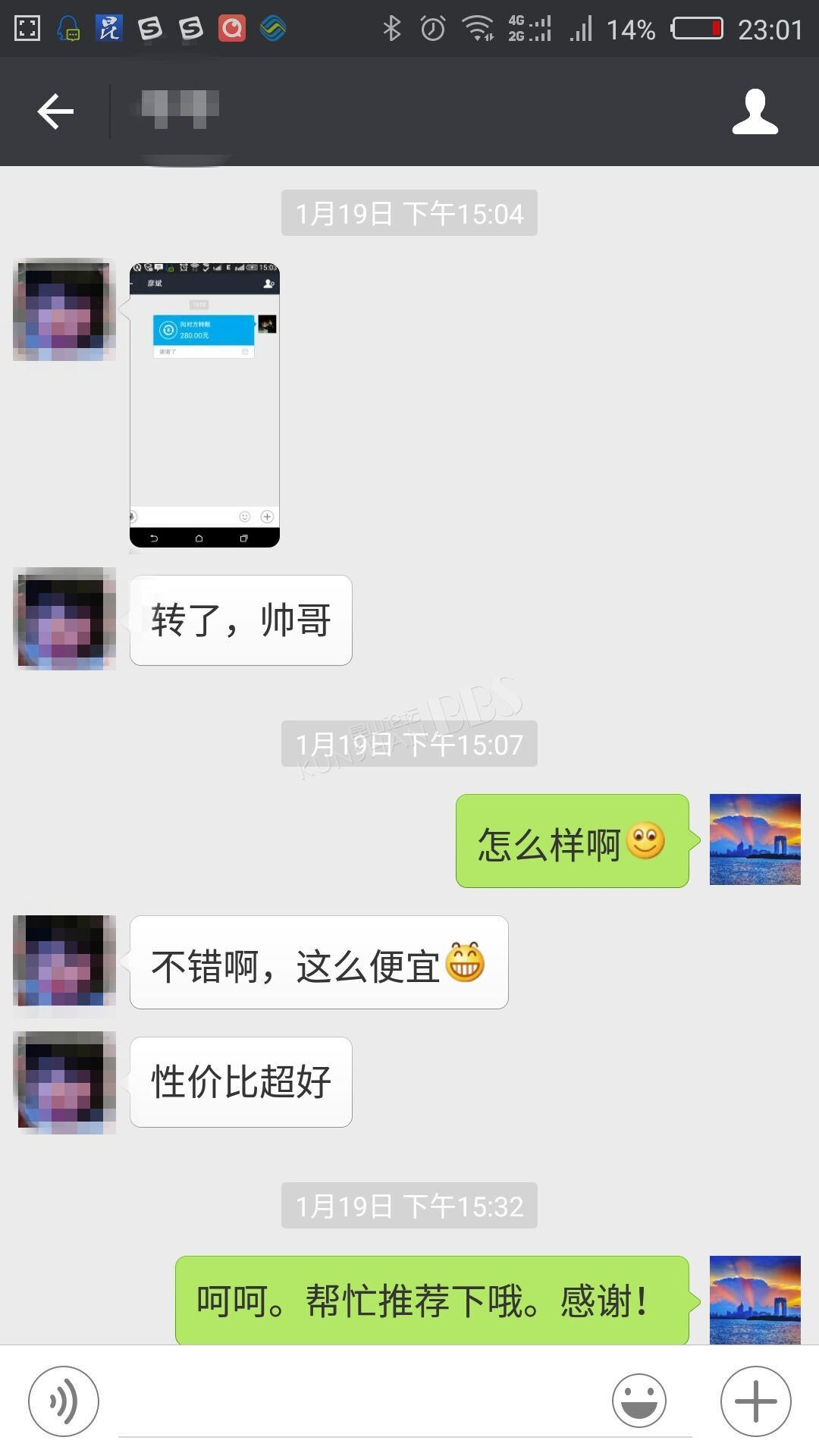
Task: Open the transfer screenshot image
Action: point(205,405)
